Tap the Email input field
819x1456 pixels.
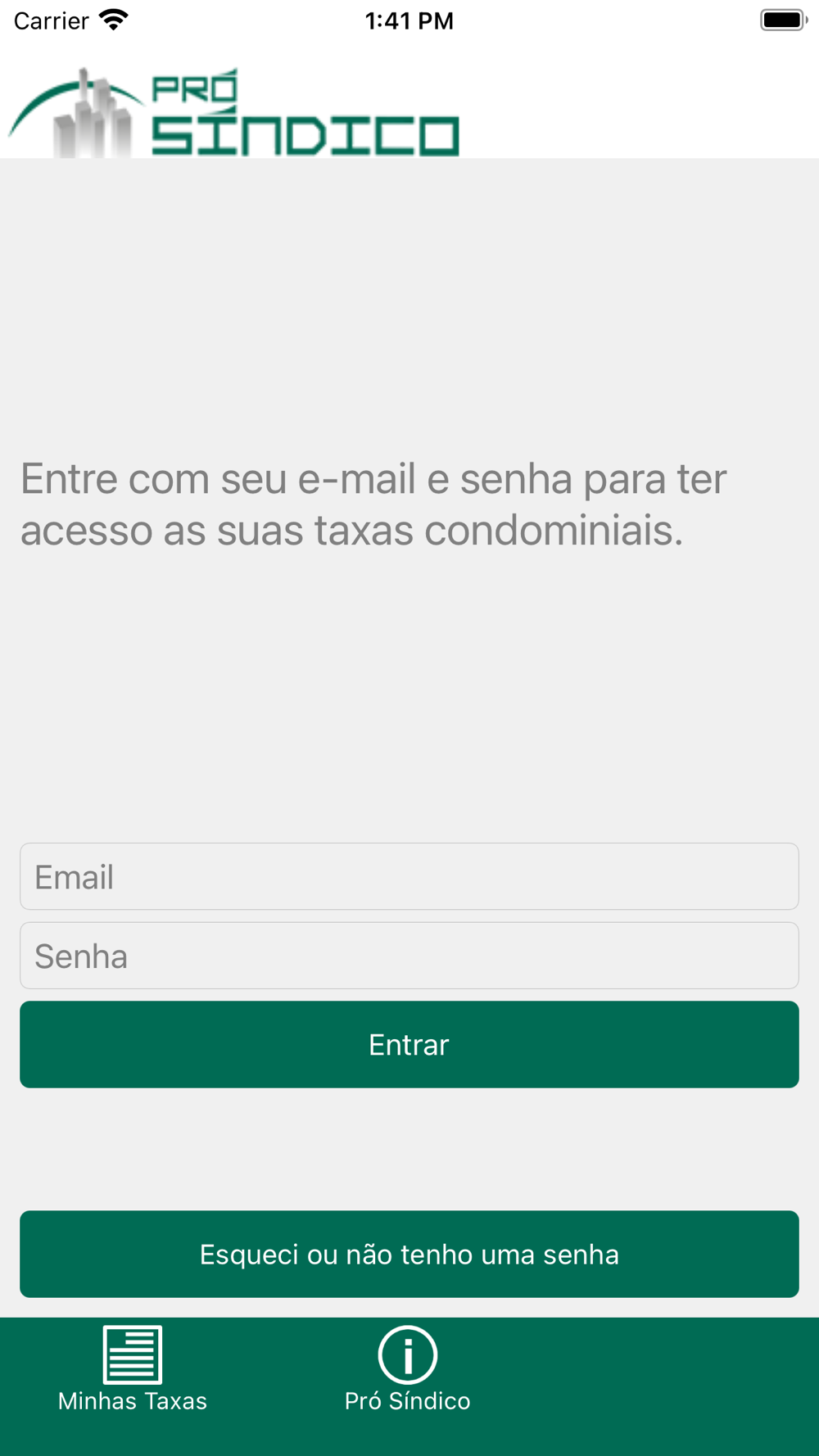[409, 876]
